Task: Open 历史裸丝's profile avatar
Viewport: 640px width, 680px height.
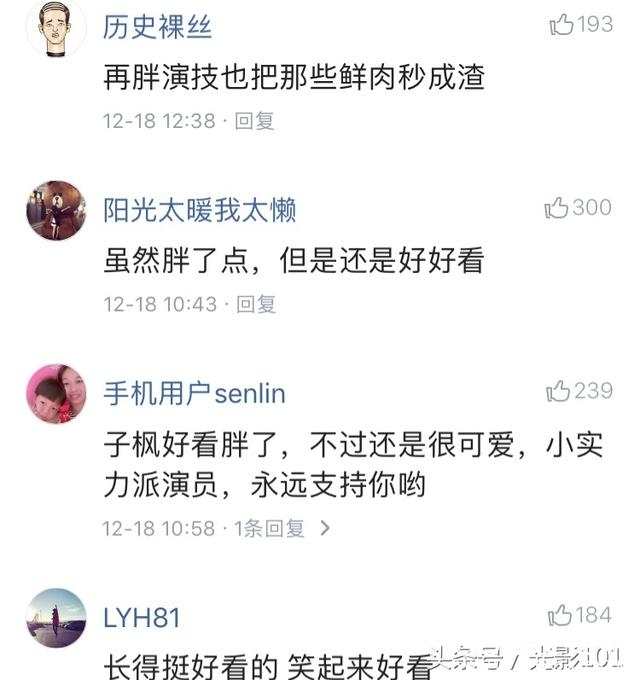Action: coord(55,28)
